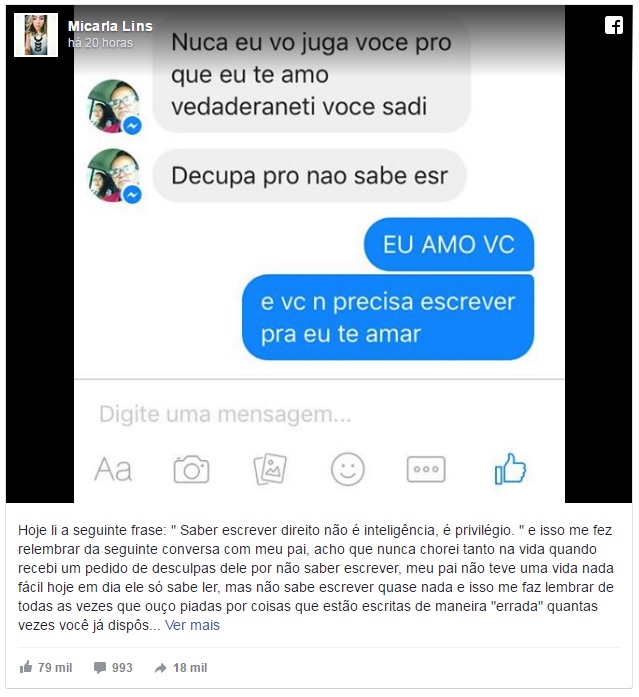Share the post via the 18 mil arrow

tap(181, 667)
